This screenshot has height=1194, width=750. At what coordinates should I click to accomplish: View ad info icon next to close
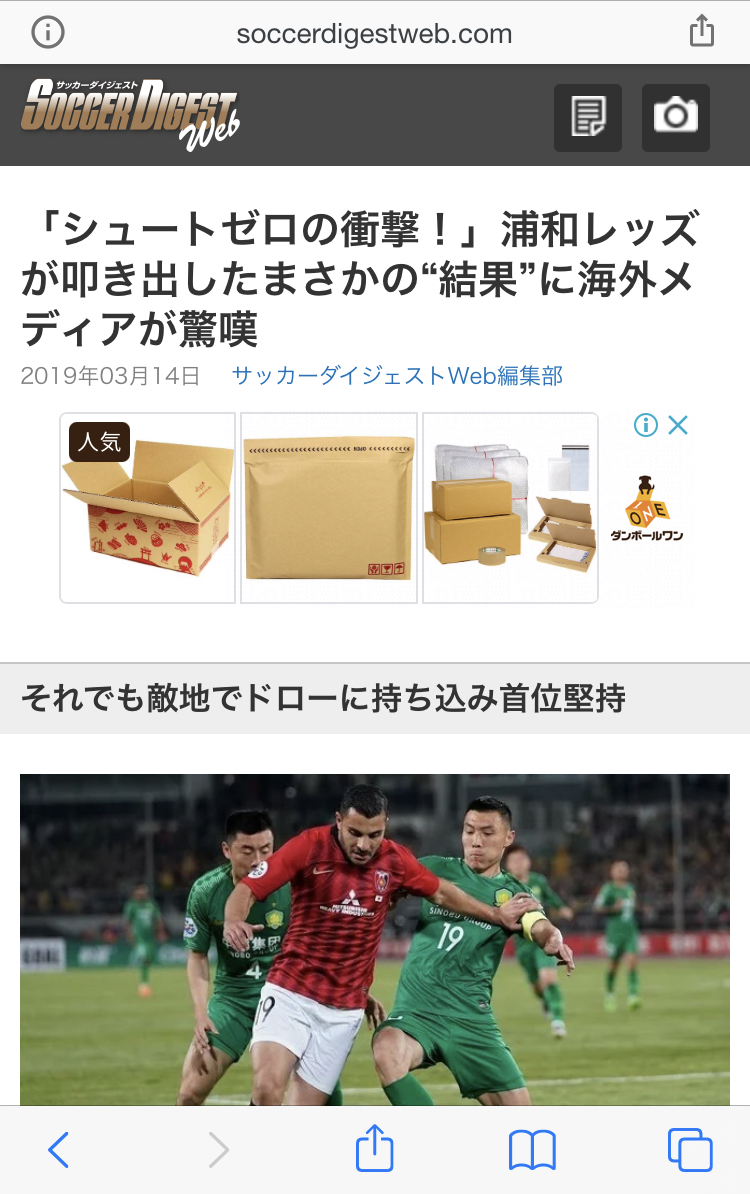click(646, 426)
